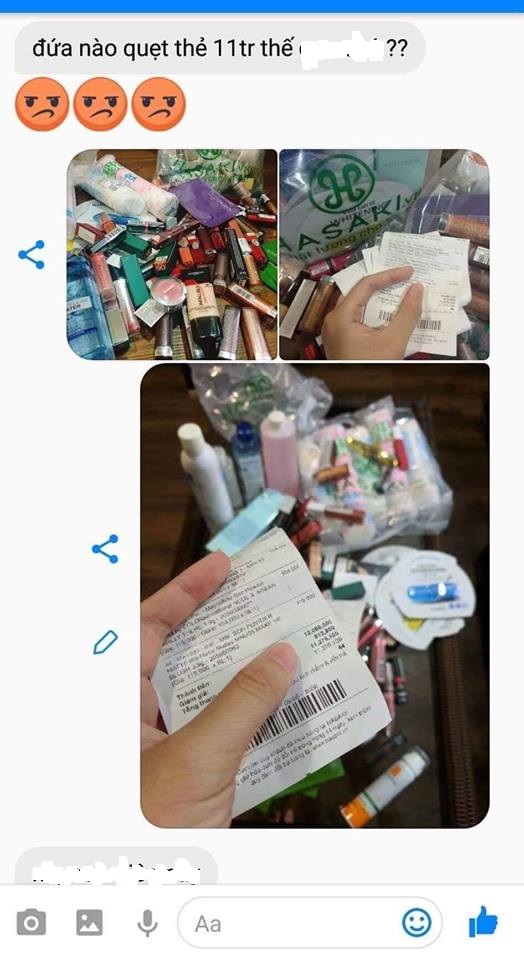Open the gallery image picker

pos(89,922)
